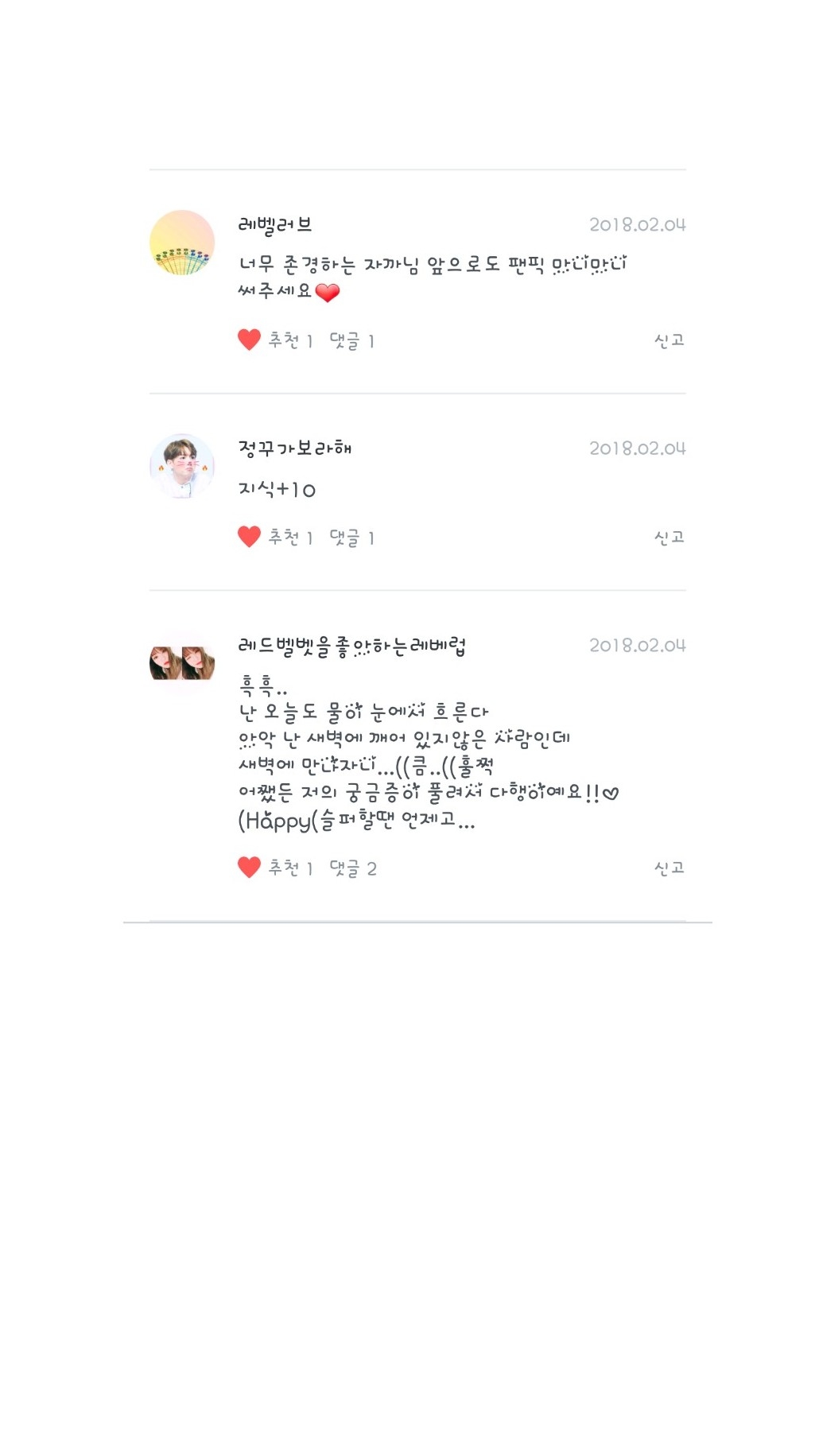This screenshot has width=819, height=1456.
Task: Open replies on 레벨러브's comment
Action: (351, 341)
